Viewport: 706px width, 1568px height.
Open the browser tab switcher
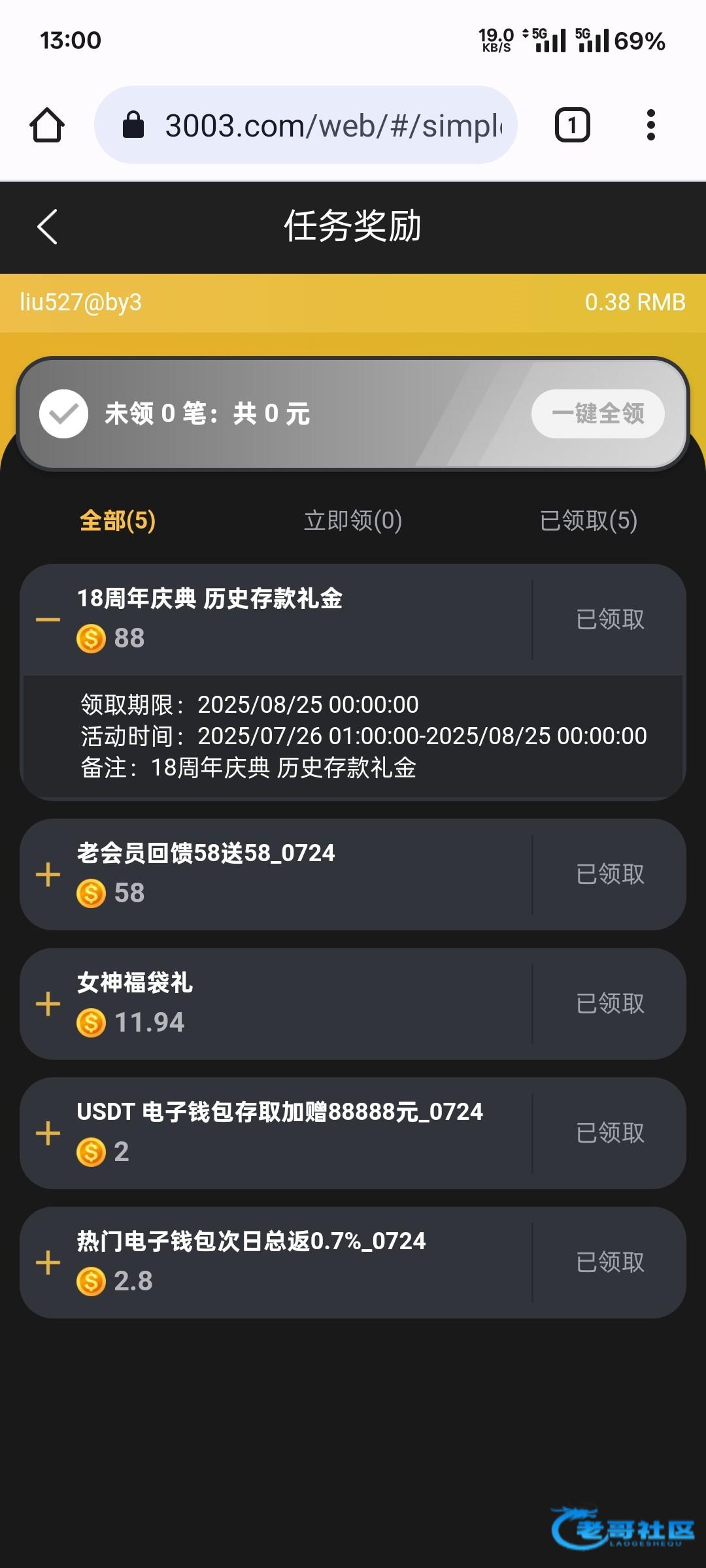[x=572, y=125]
